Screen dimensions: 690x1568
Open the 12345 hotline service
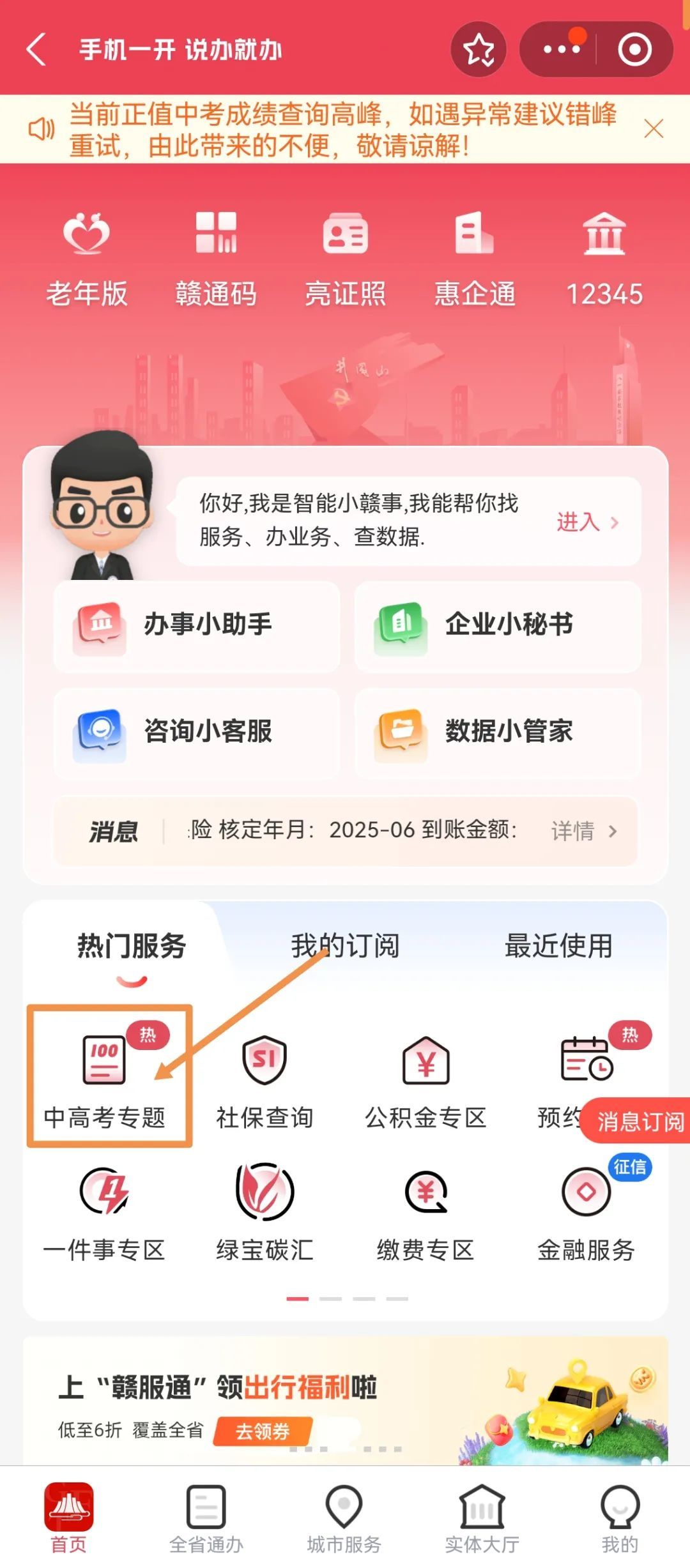[604, 260]
